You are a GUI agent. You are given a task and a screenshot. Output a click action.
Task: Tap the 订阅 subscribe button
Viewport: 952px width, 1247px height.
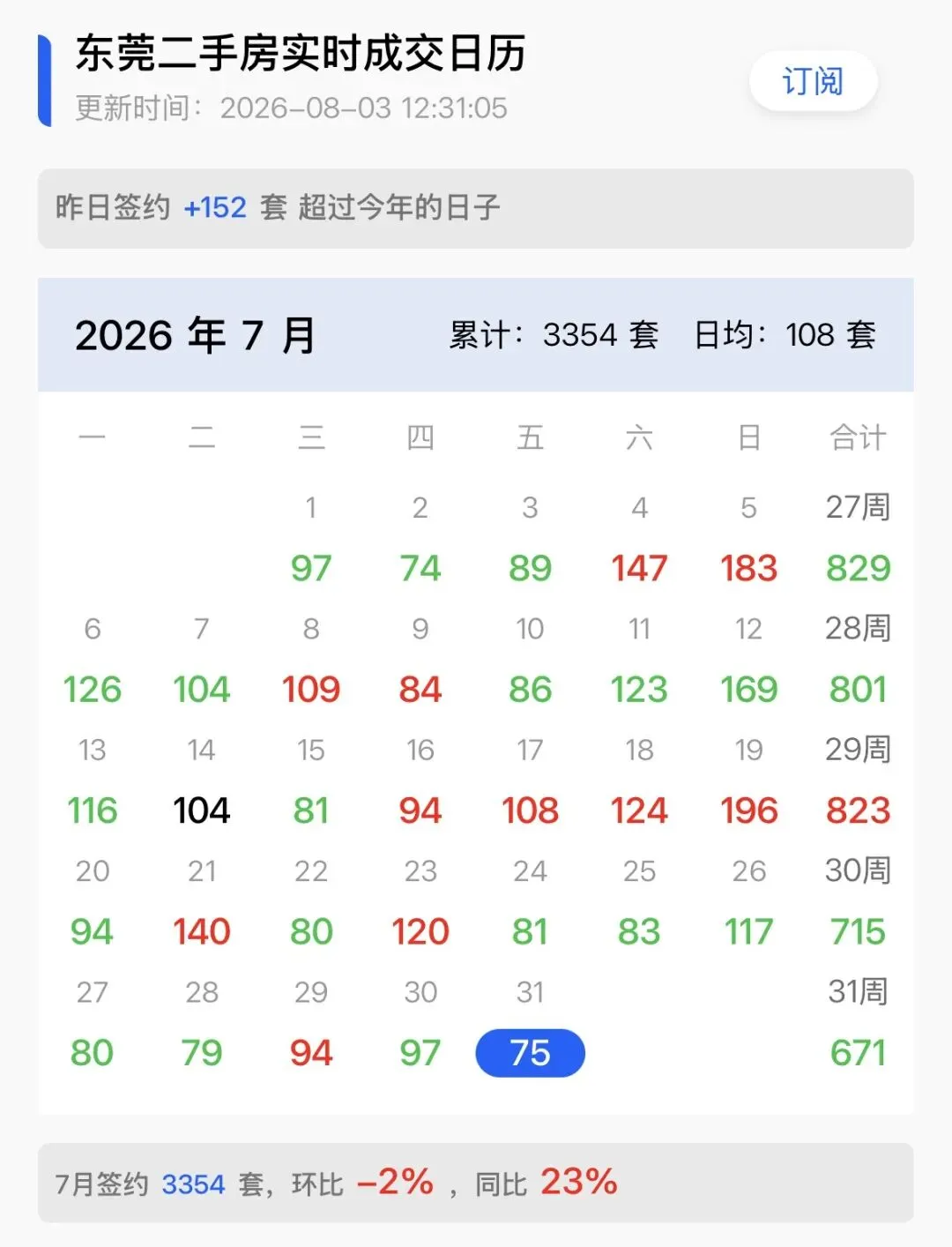pyautogui.click(x=813, y=81)
